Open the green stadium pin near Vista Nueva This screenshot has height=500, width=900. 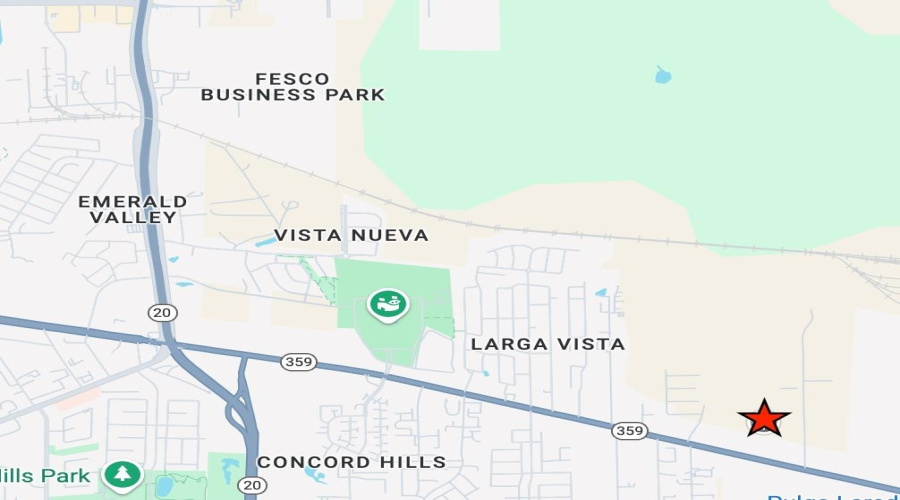(x=388, y=302)
